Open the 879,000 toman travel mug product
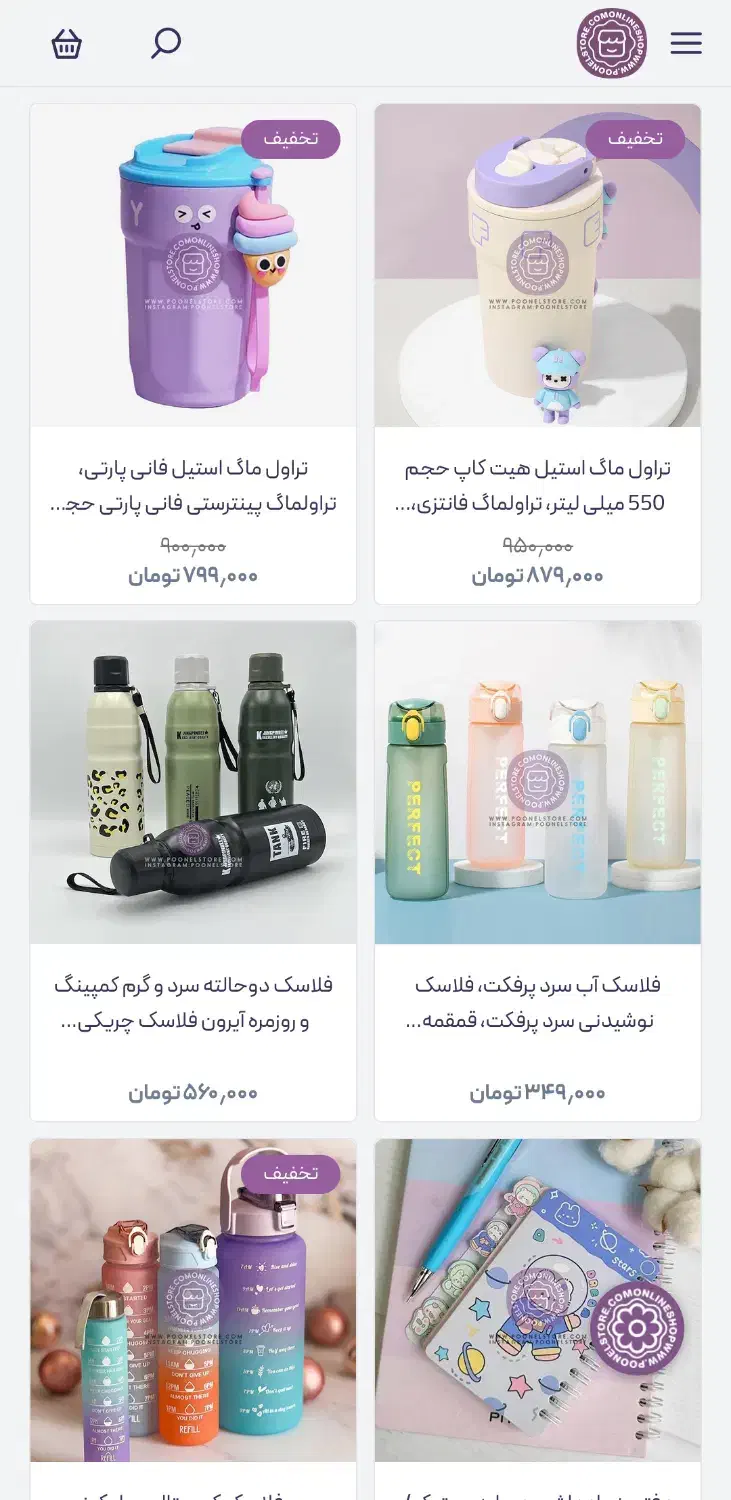 point(538,354)
